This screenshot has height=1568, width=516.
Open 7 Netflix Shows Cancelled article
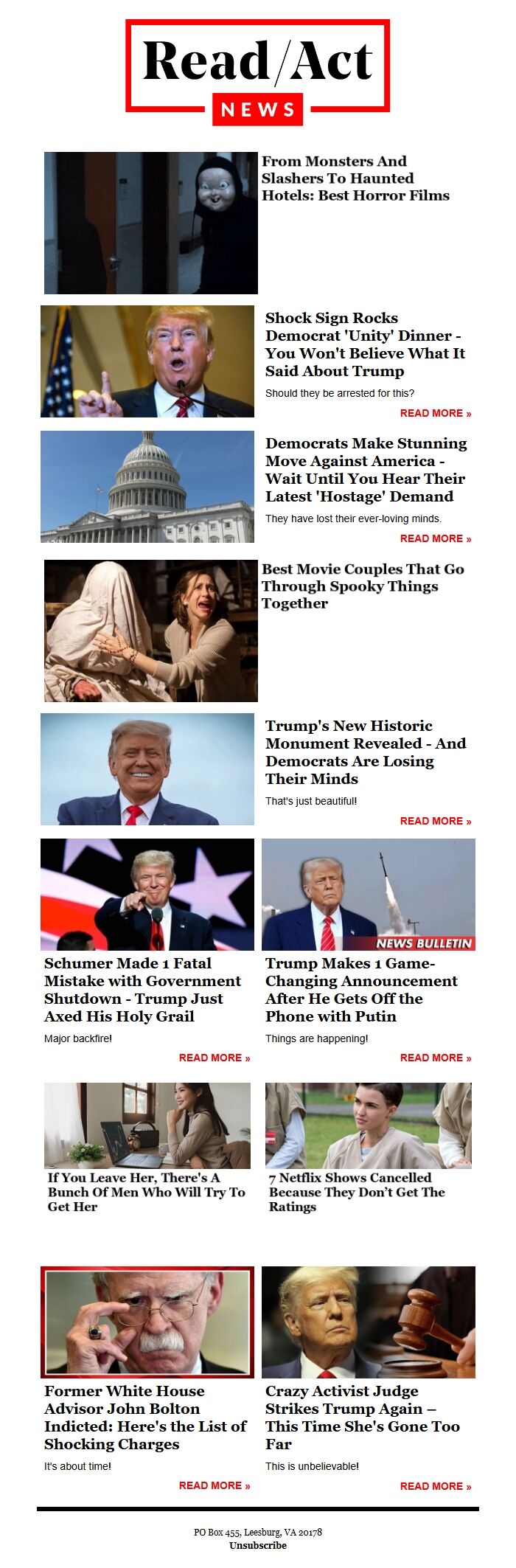(357, 1192)
